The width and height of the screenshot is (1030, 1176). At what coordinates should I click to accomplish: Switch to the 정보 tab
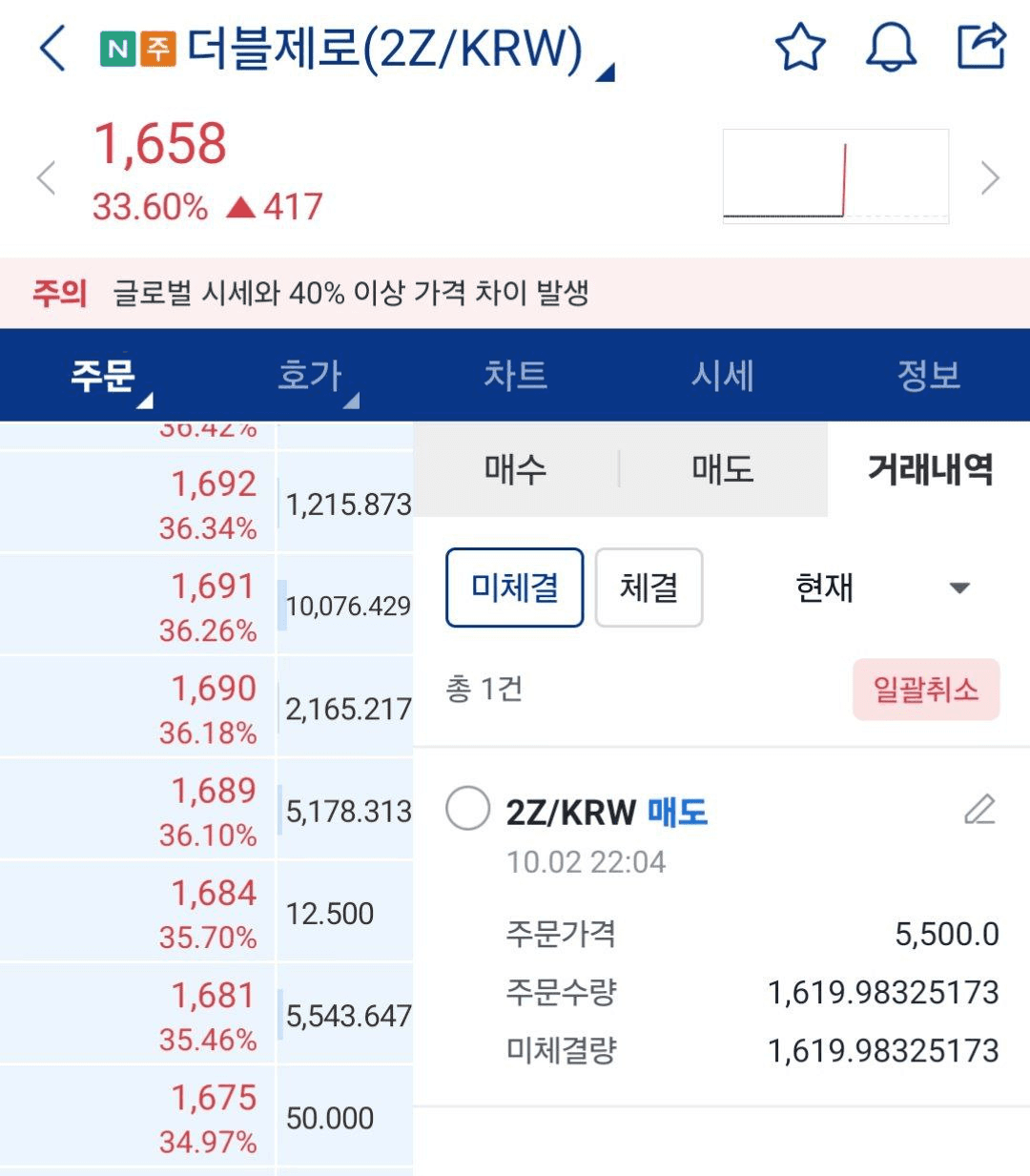(928, 375)
